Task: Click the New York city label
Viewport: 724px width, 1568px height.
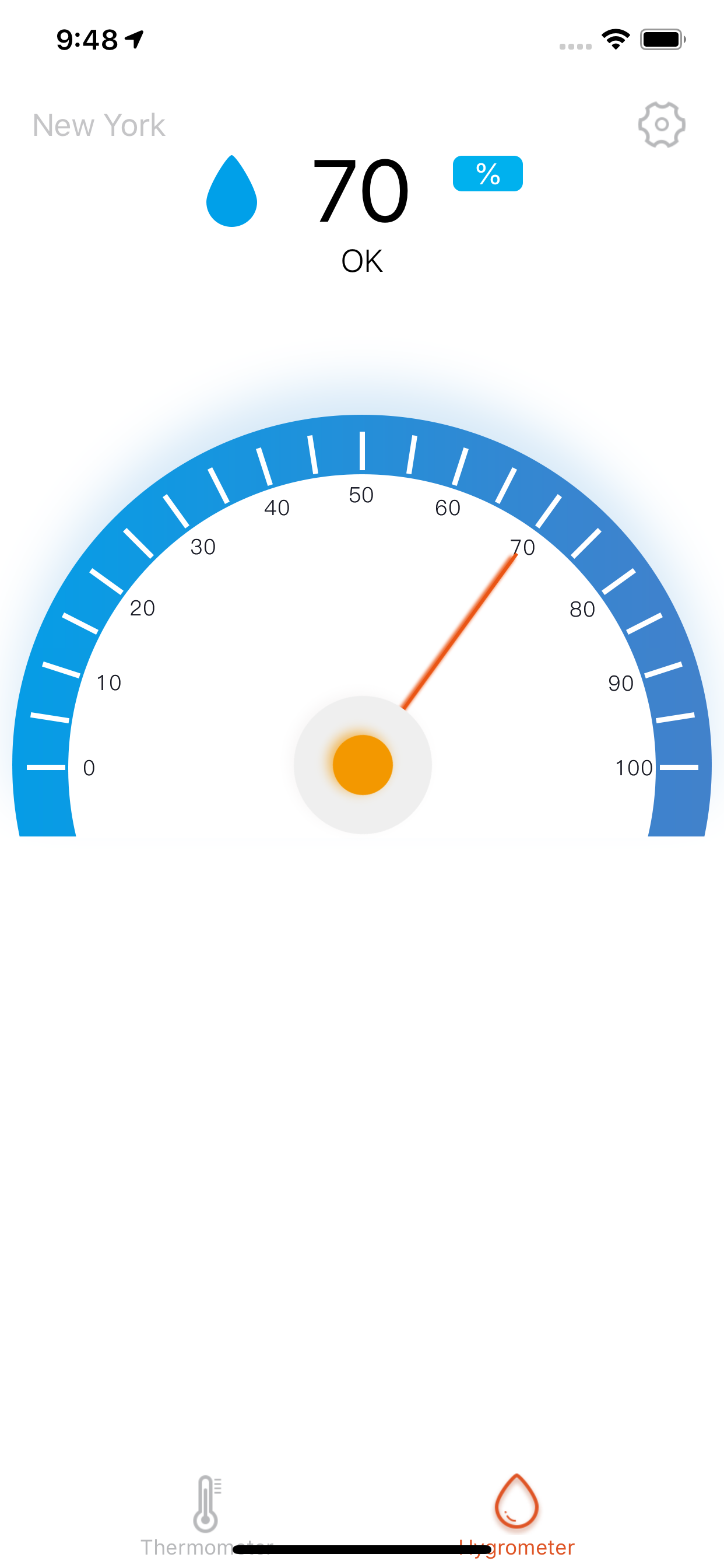Action: pyautogui.click(x=99, y=125)
